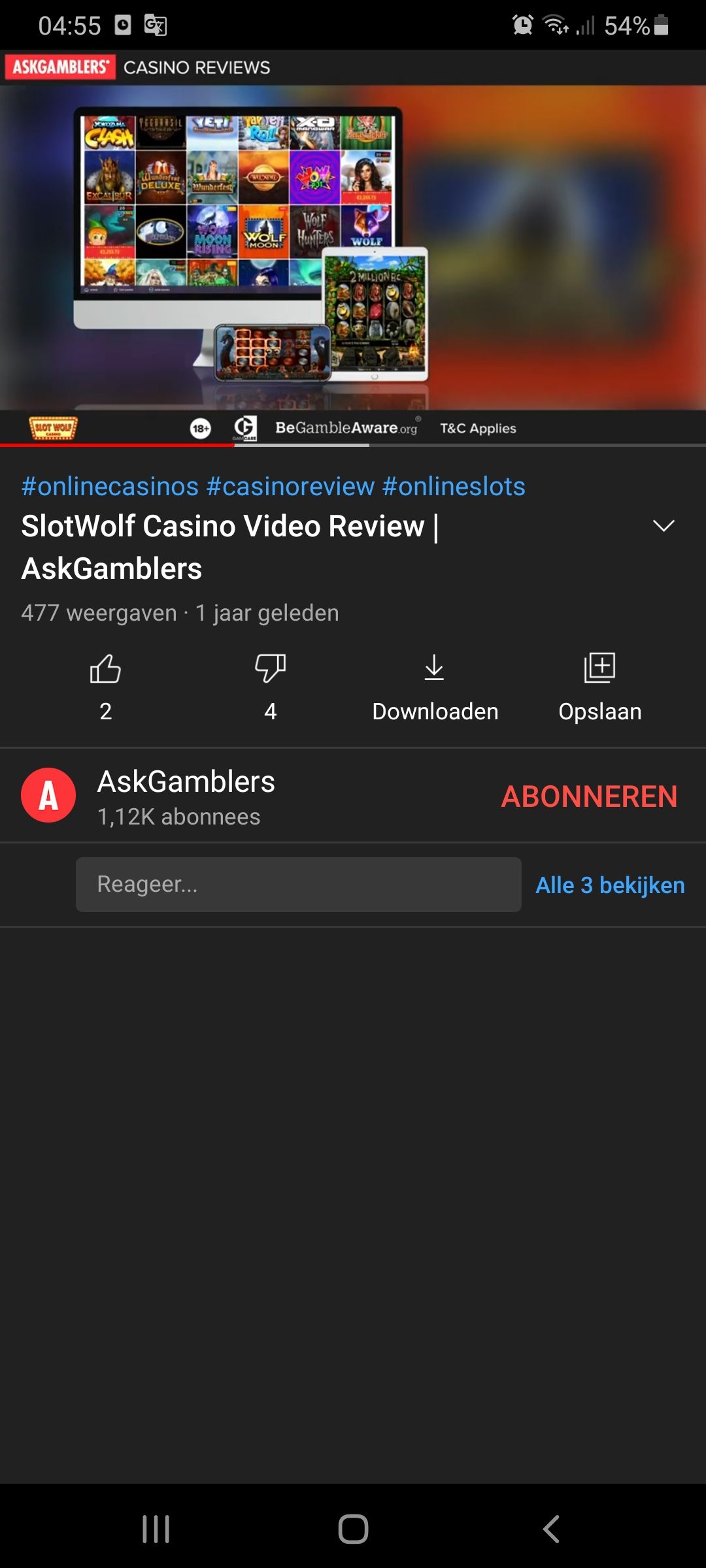Open the #onlinecasinos hashtag
Screen dimensions: 706x1568
point(110,487)
